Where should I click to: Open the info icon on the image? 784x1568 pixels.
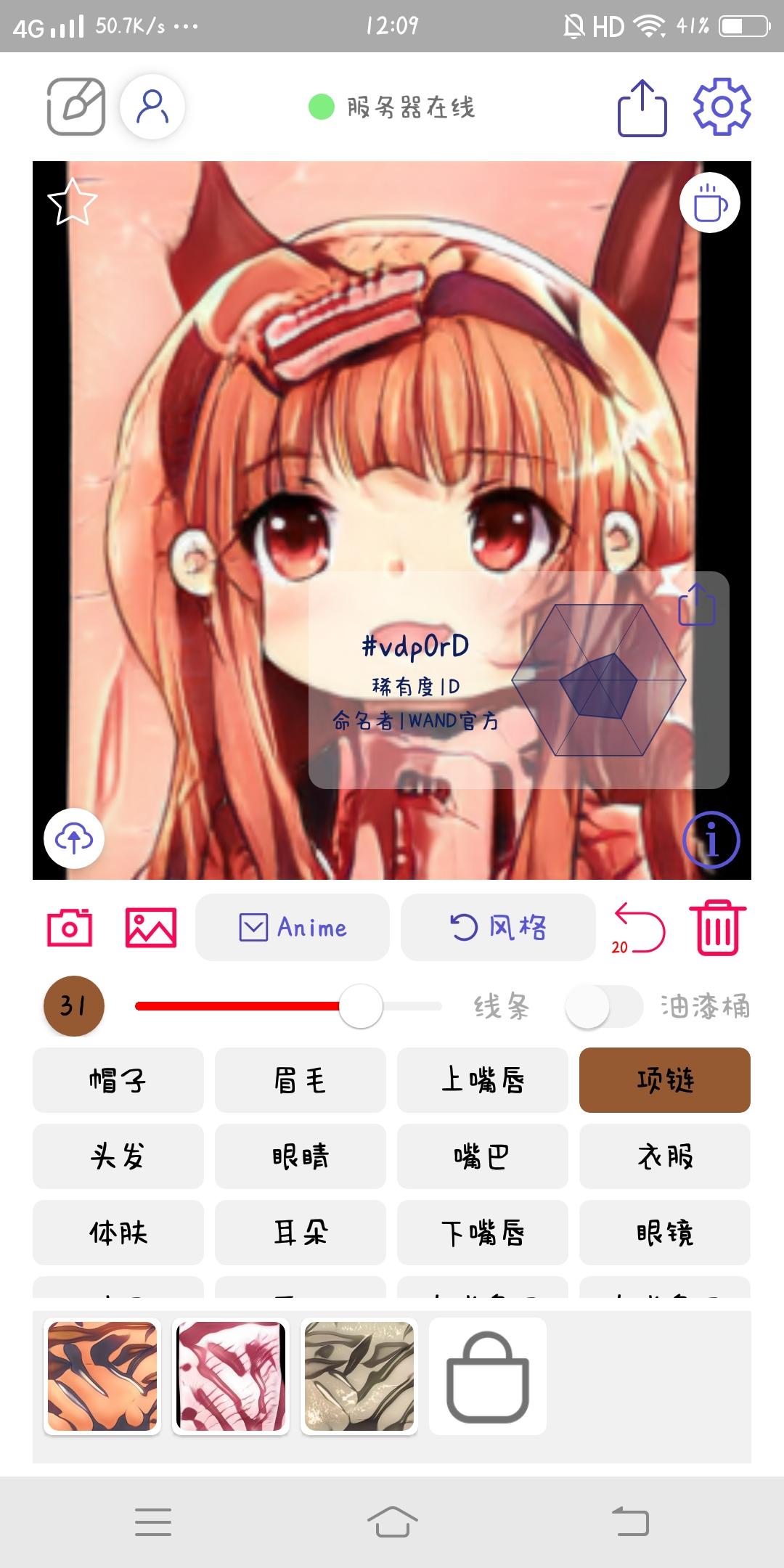click(x=711, y=839)
